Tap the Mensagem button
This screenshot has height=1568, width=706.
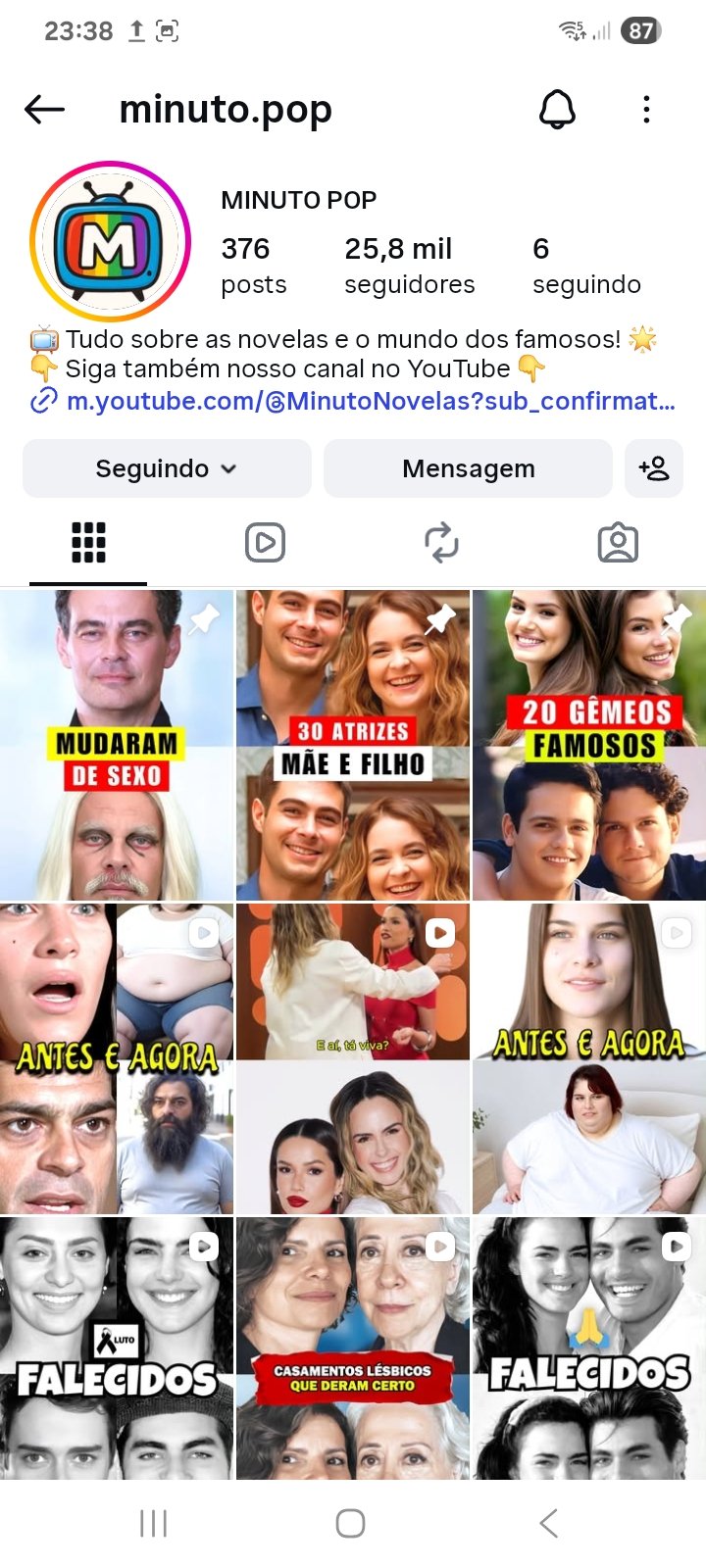468,468
